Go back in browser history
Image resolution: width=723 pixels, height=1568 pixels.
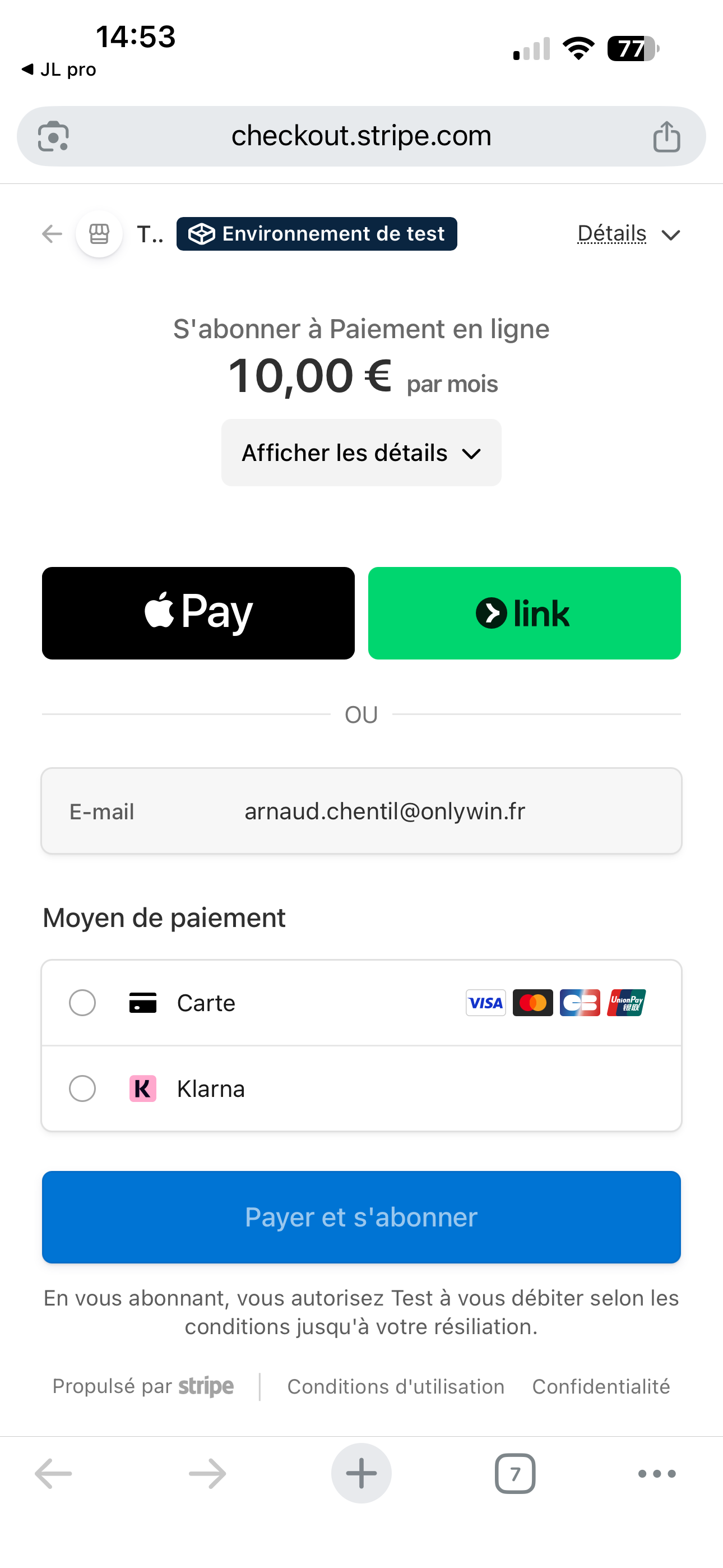tap(54, 1474)
